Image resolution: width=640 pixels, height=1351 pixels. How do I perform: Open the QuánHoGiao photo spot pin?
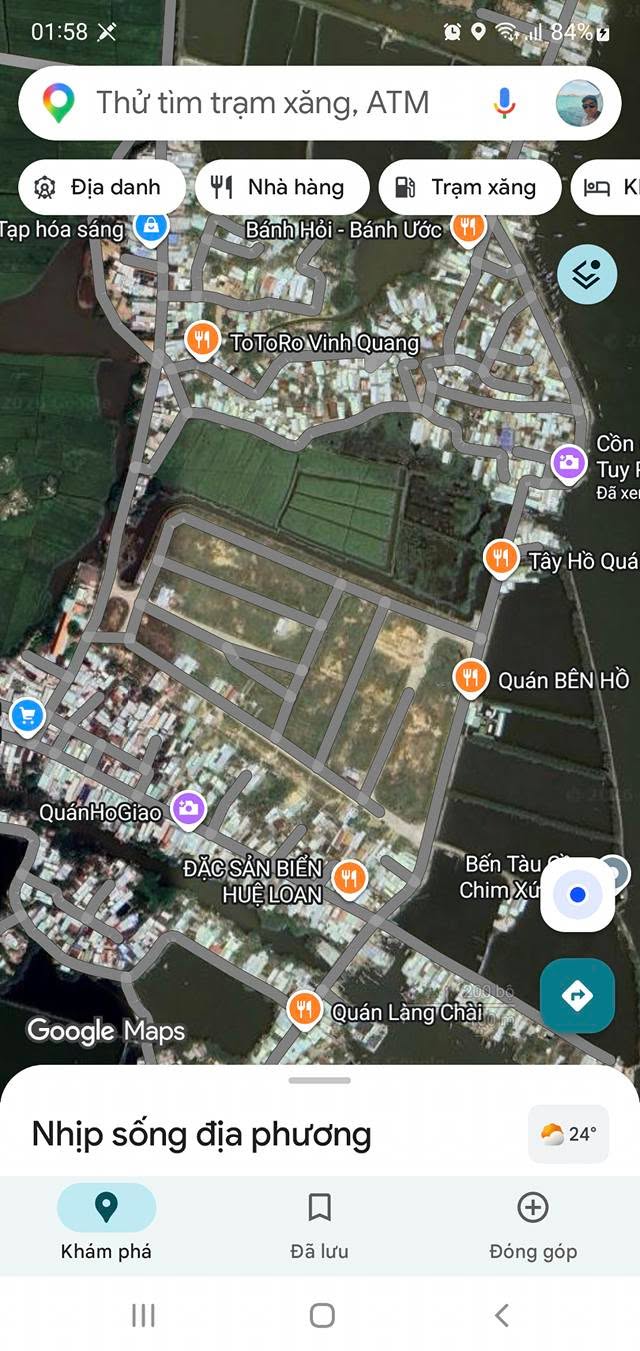187,809
